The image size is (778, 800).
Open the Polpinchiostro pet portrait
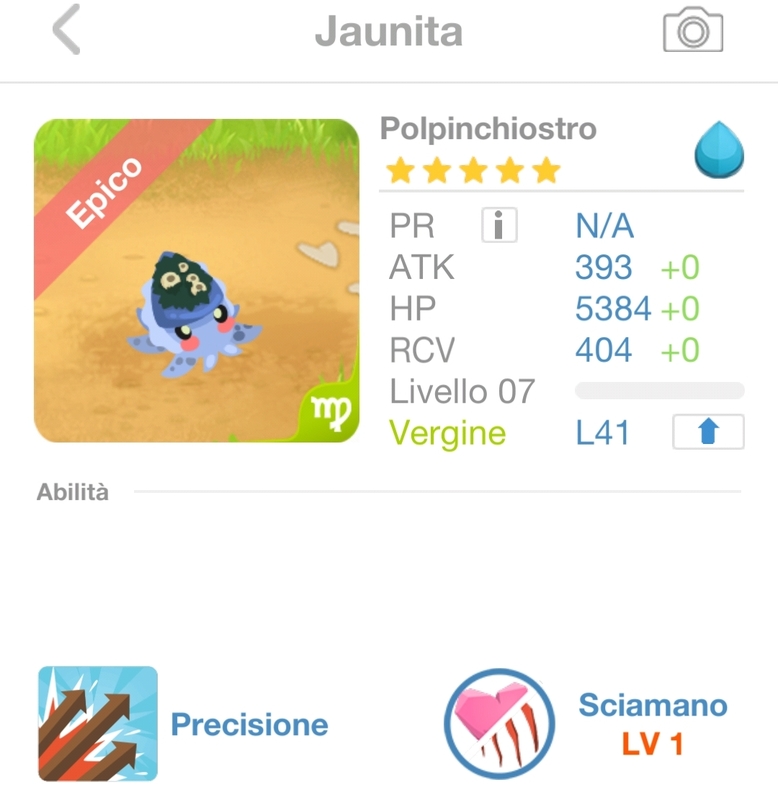coord(196,281)
